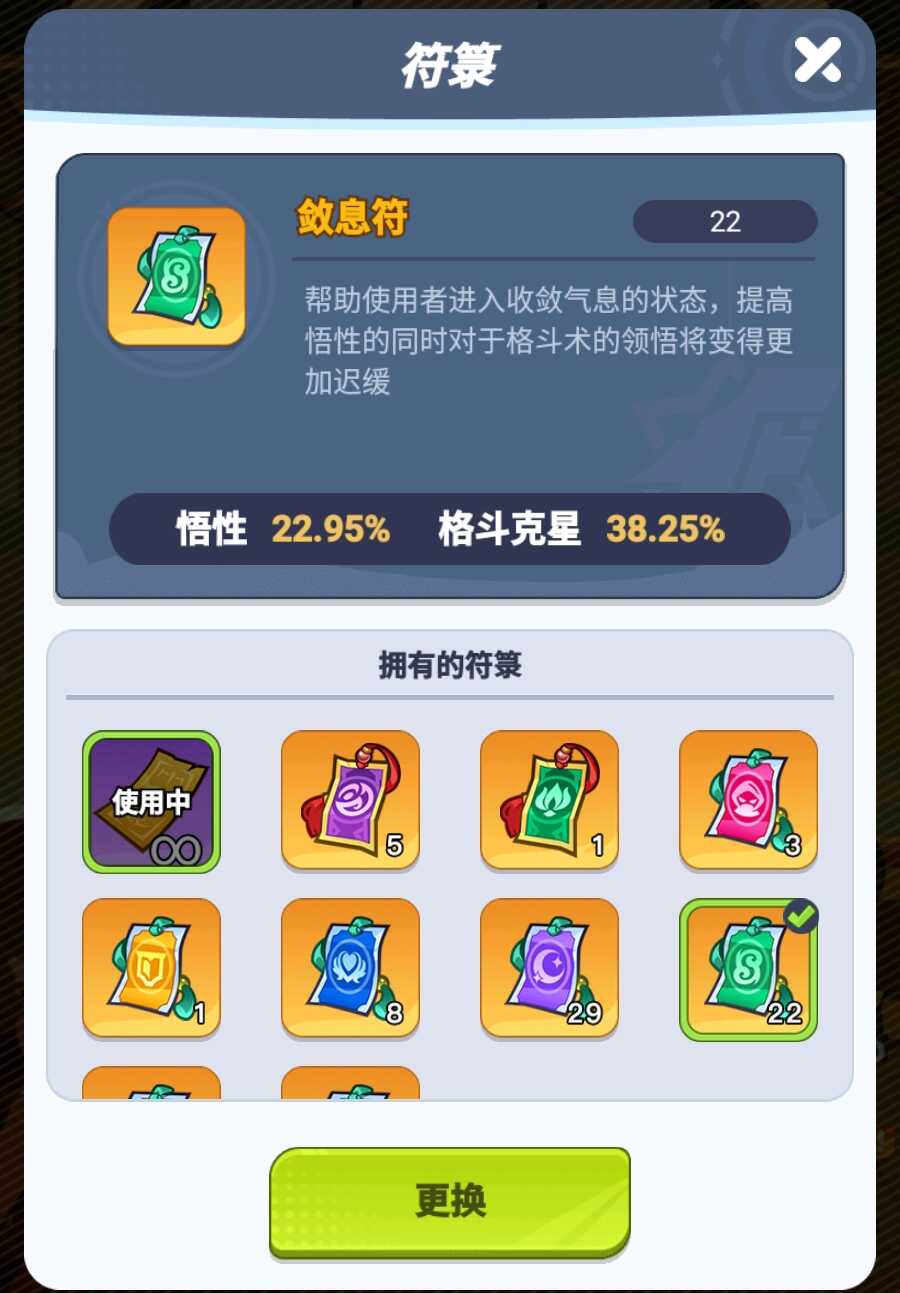Select the talisman marked 使用中
The height and width of the screenshot is (1293, 900).
tap(151, 801)
